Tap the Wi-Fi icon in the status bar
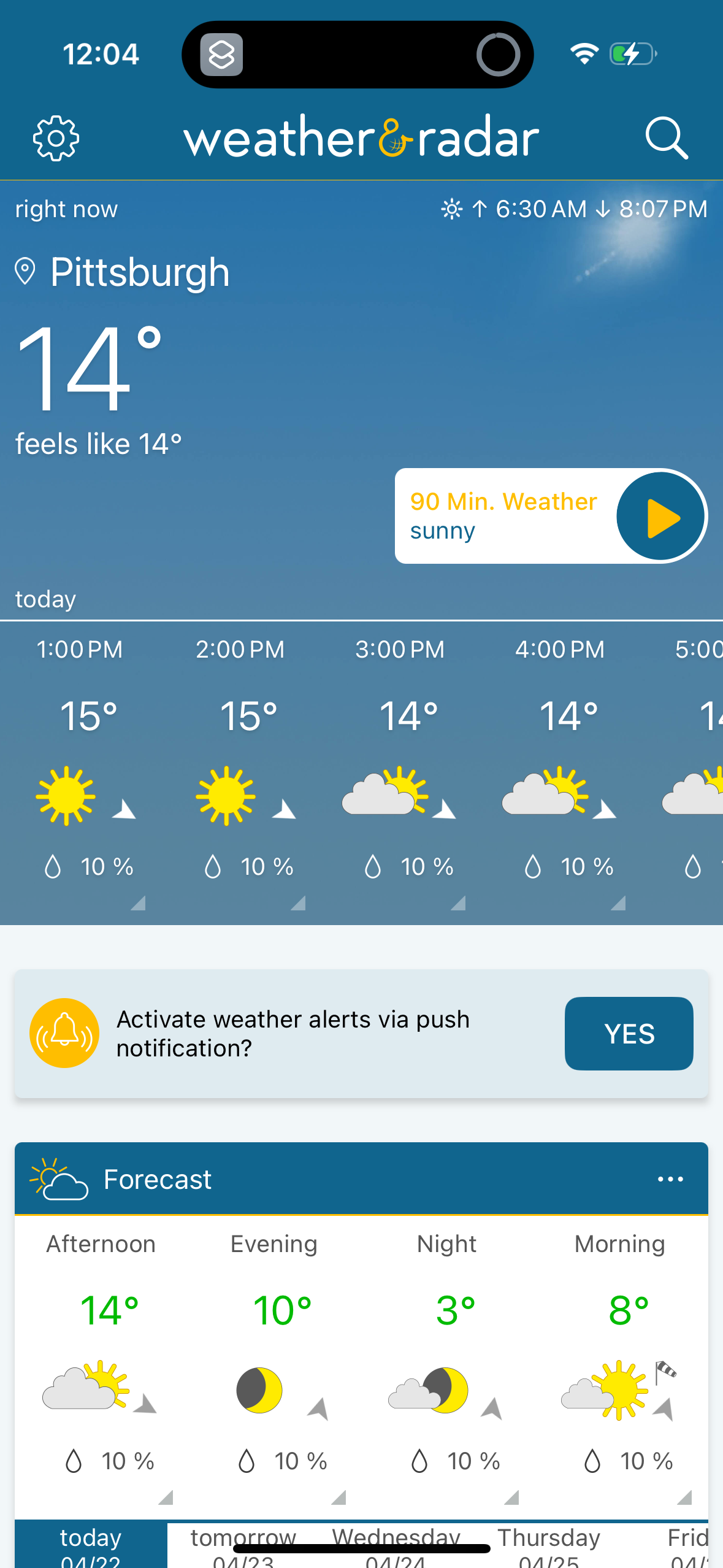Viewport: 723px width, 1568px height. [584, 54]
